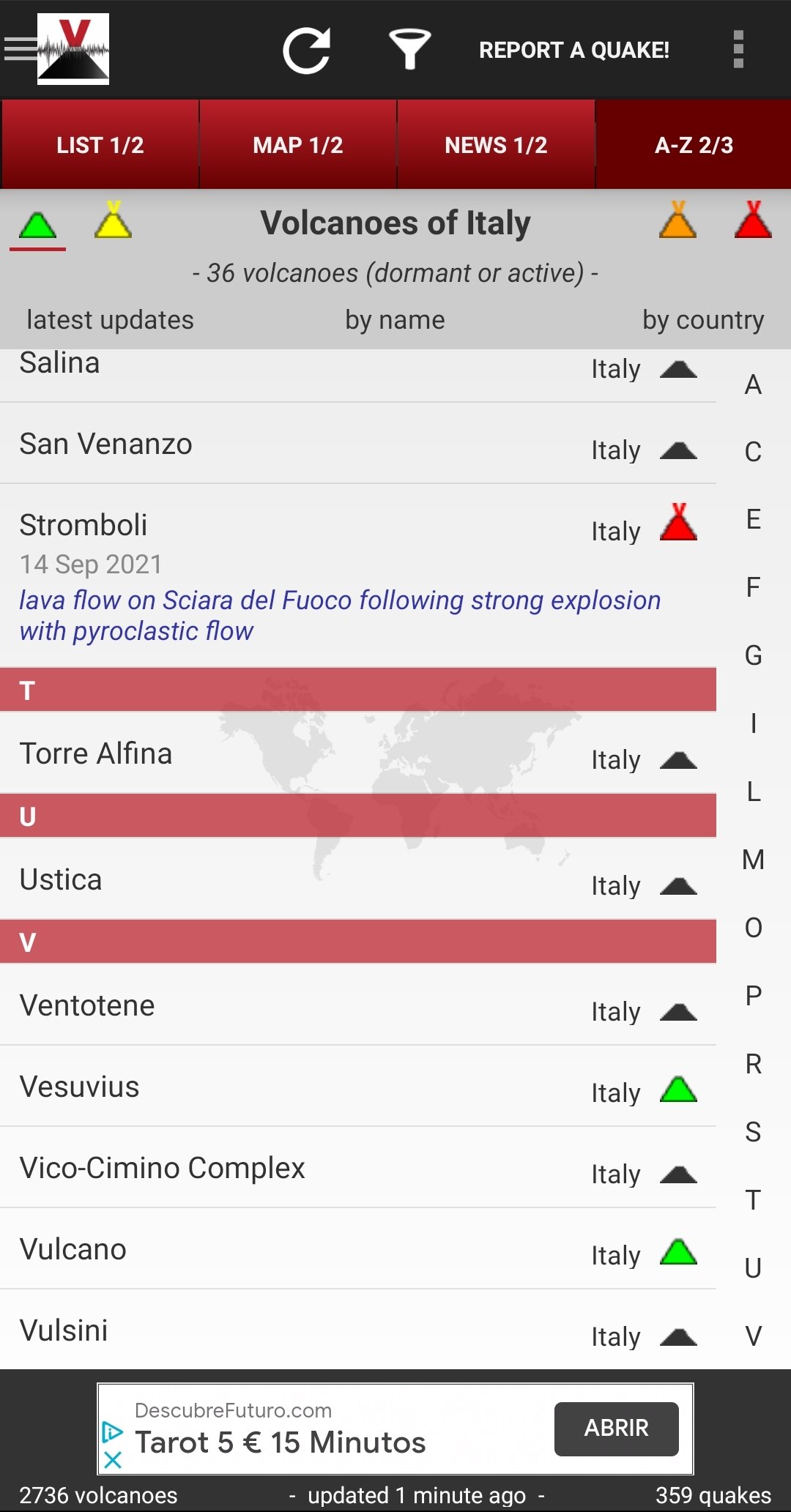
Task: Jump to letter M in index
Action: [753, 860]
